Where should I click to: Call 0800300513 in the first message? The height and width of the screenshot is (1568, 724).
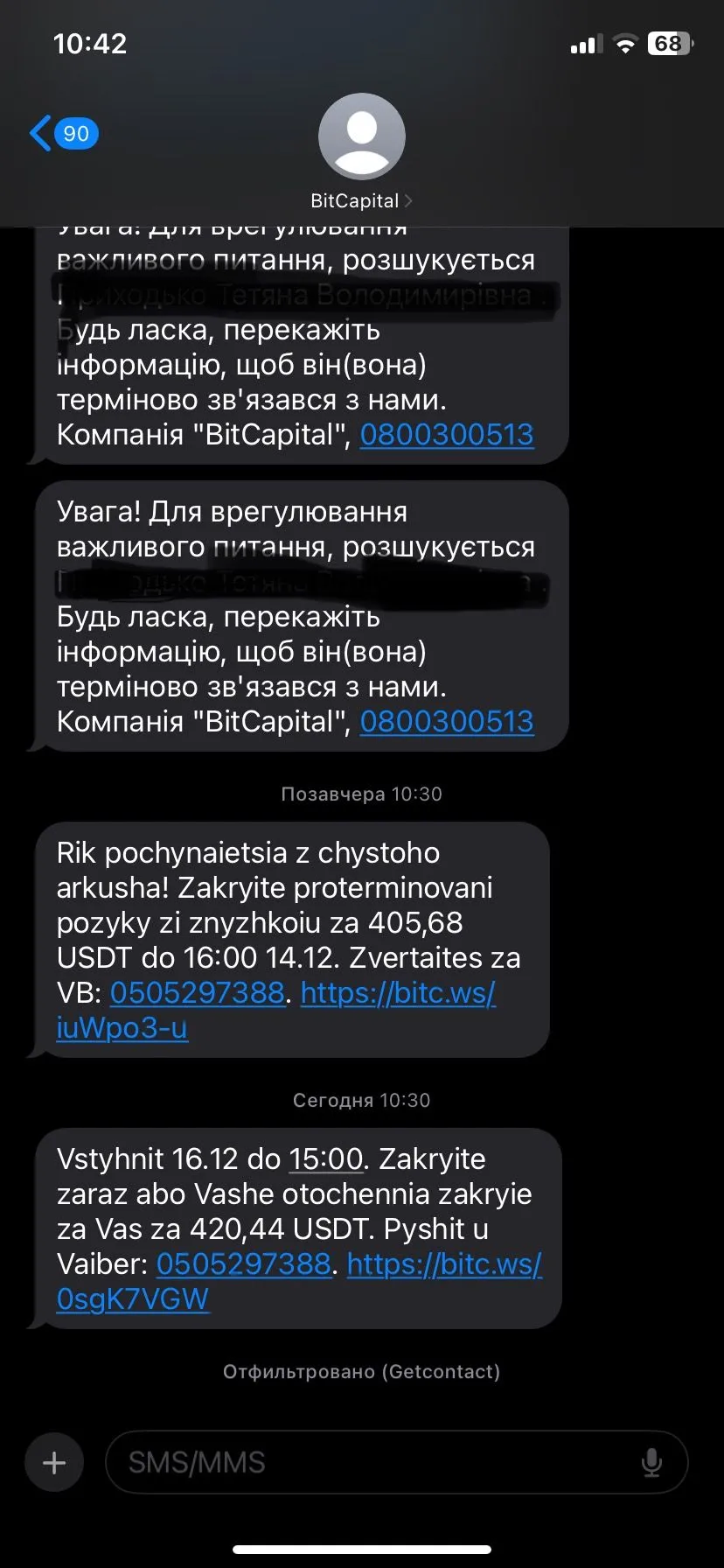[x=446, y=434]
